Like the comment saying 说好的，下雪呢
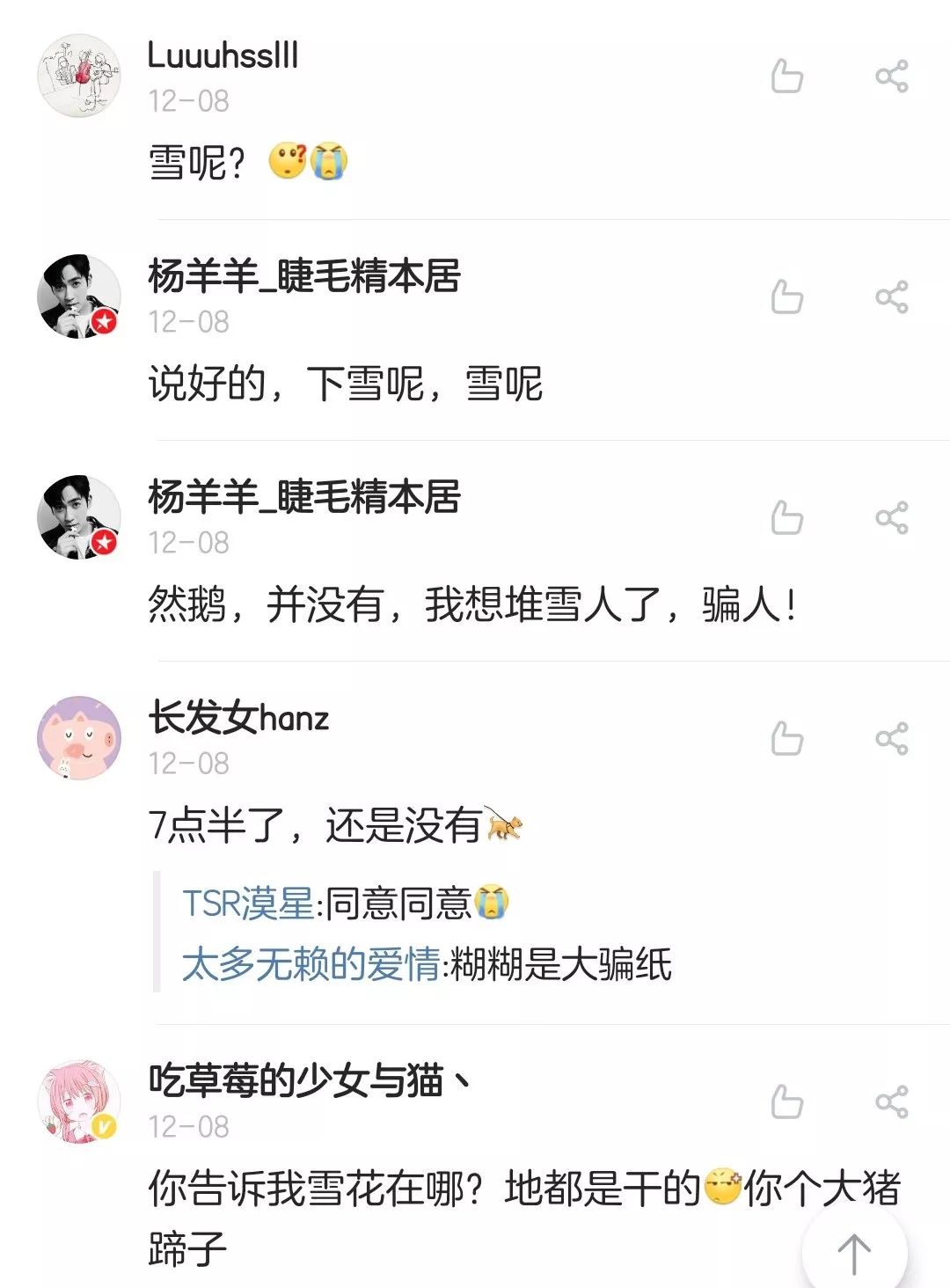 (x=786, y=297)
